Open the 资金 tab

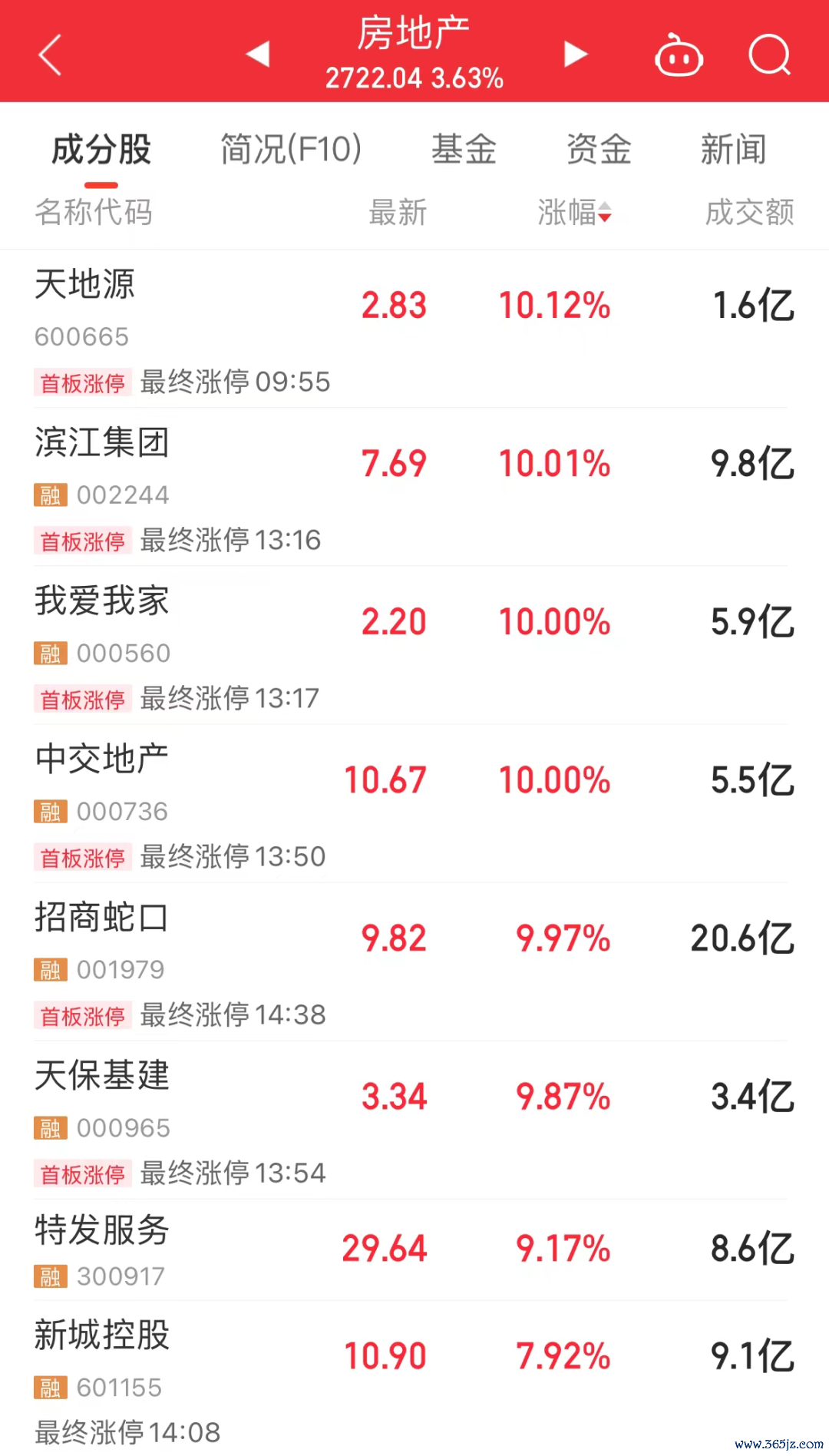click(599, 150)
